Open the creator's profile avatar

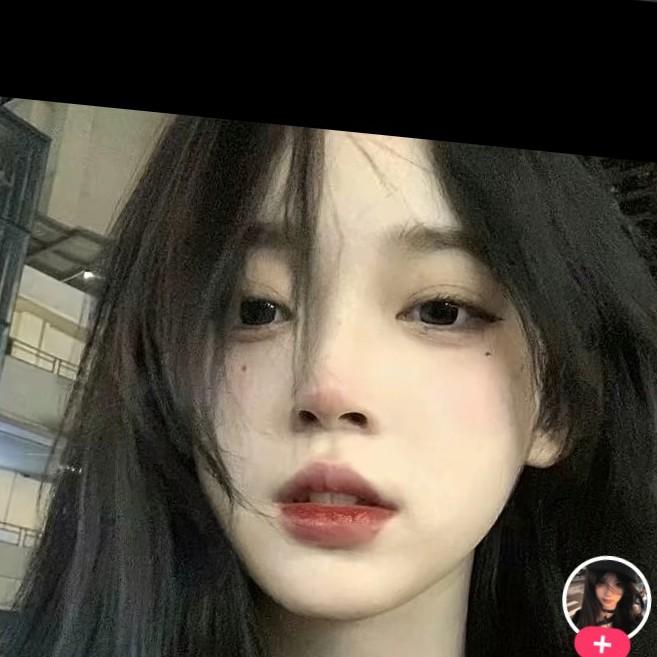click(606, 597)
